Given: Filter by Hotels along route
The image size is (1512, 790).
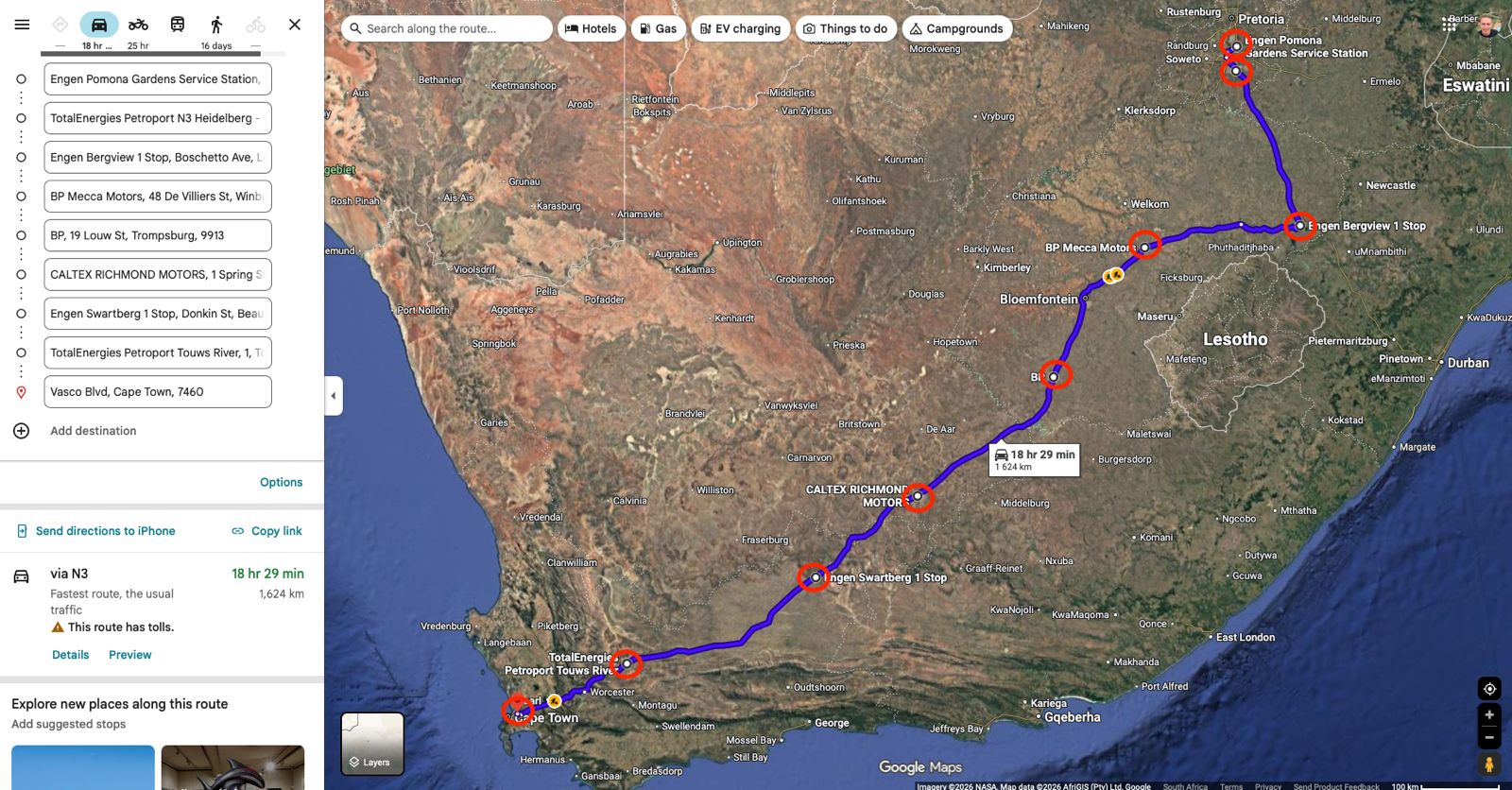Looking at the screenshot, I should coord(591,28).
